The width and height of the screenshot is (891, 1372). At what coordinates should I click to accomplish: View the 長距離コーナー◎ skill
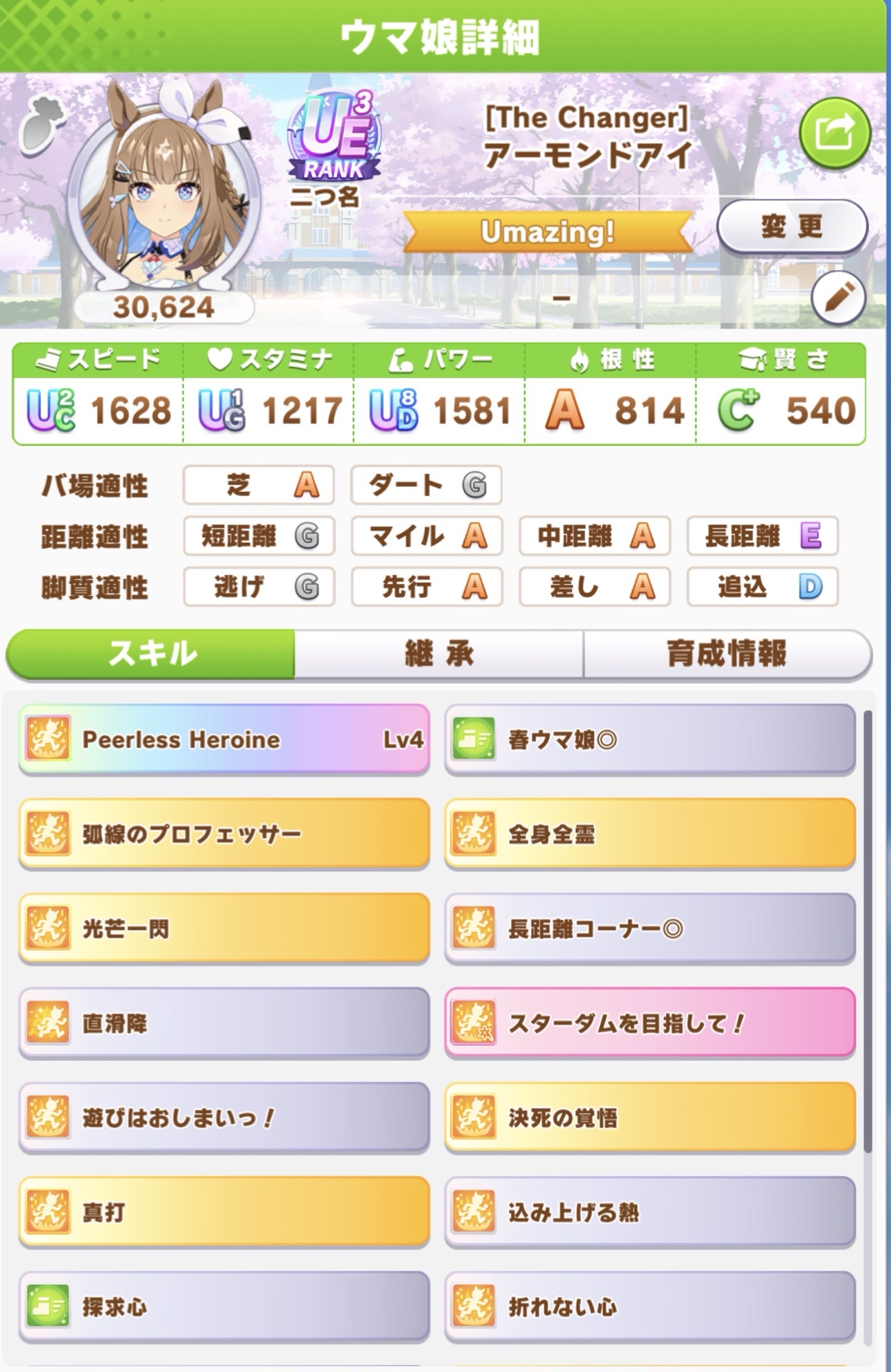[x=650, y=929]
